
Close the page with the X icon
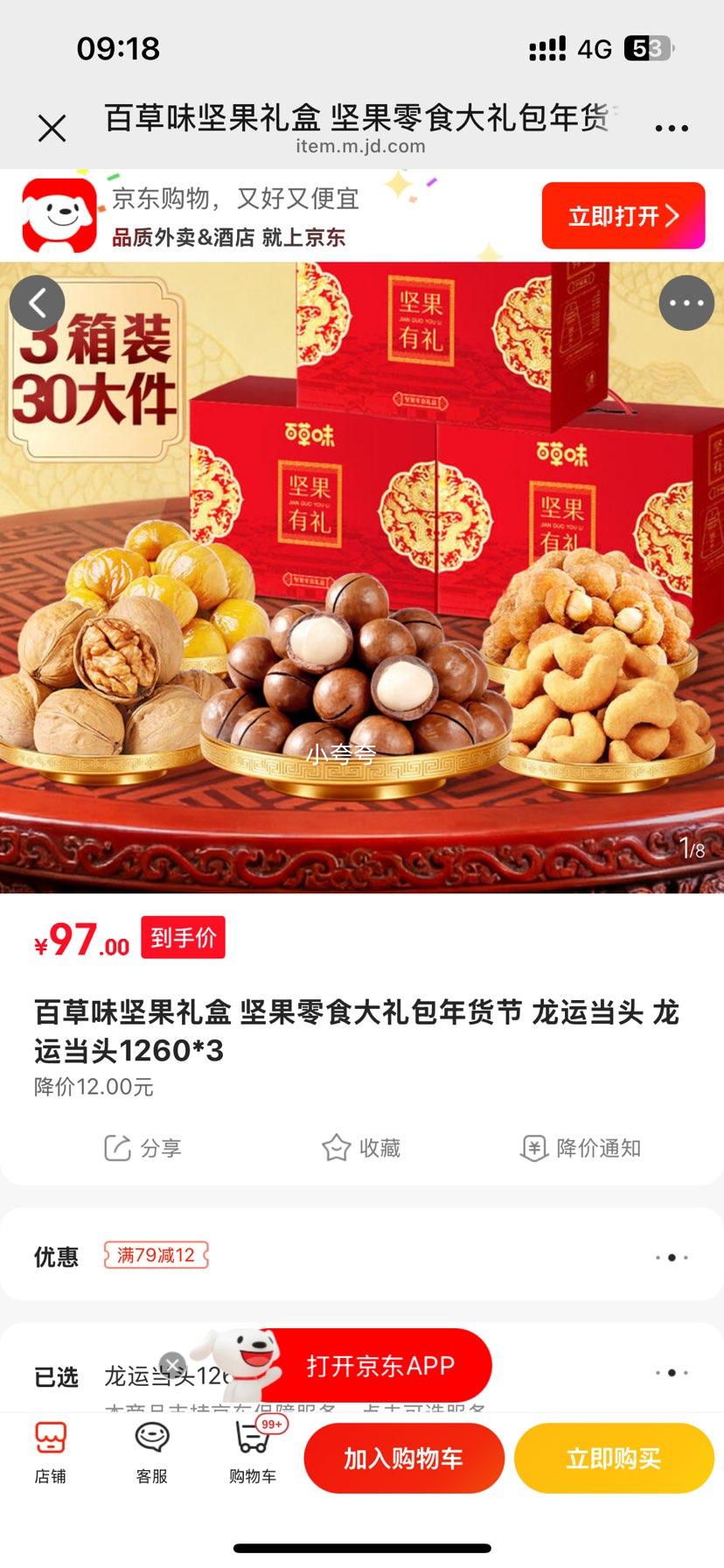tap(52, 127)
